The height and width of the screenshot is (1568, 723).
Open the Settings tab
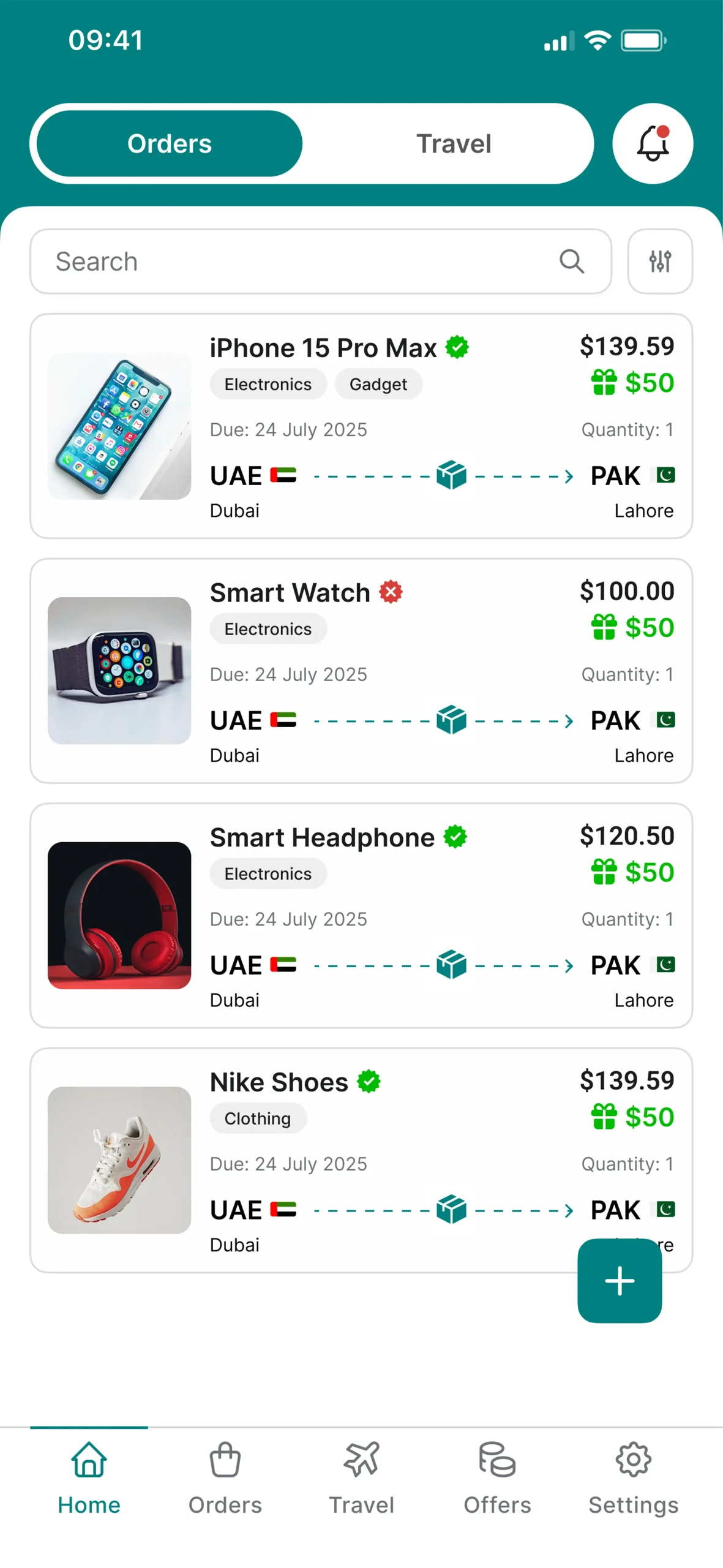[x=633, y=1477]
